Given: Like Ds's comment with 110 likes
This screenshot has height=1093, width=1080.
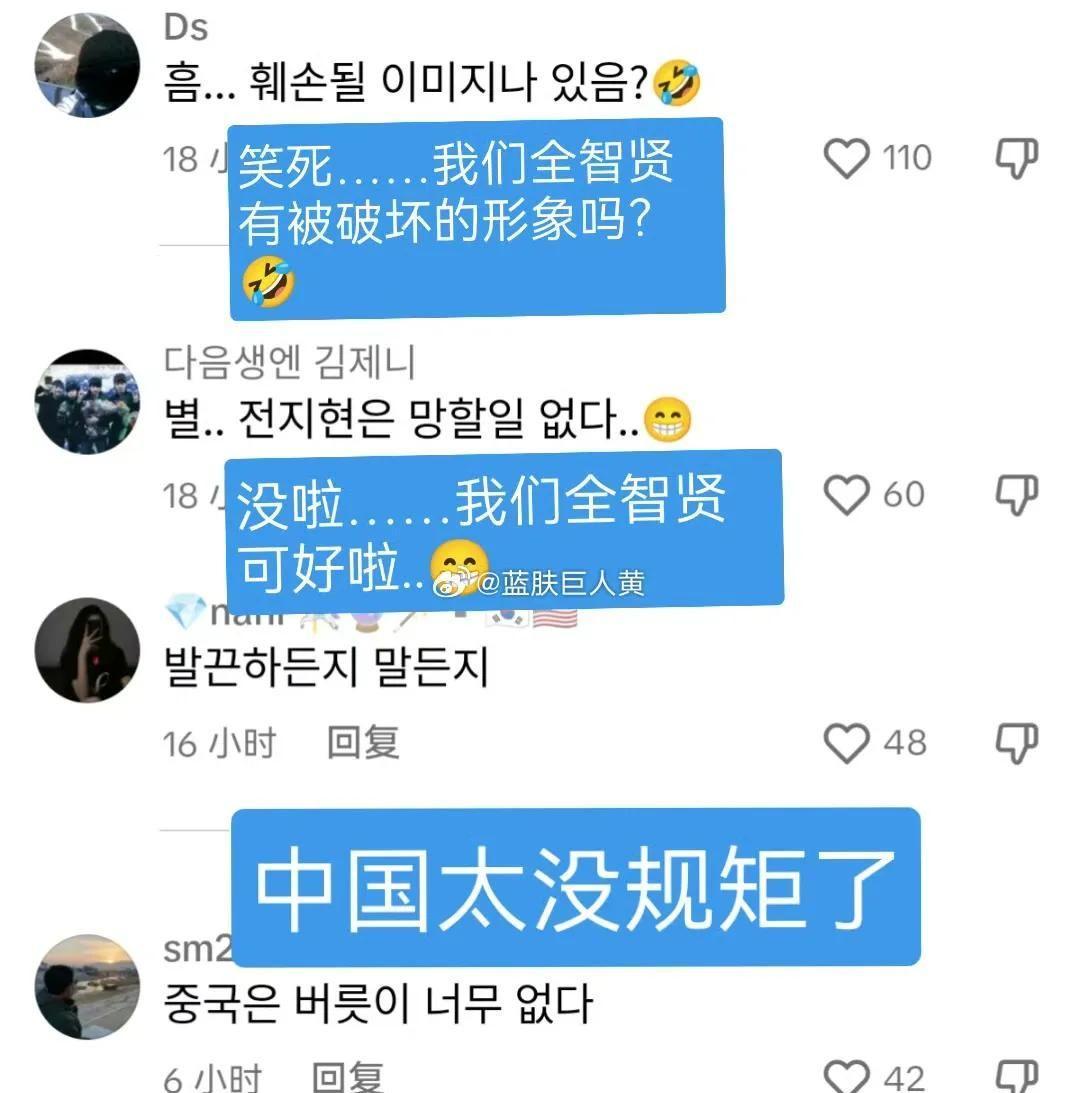Looking at the screenshot, I should point(847,159).
